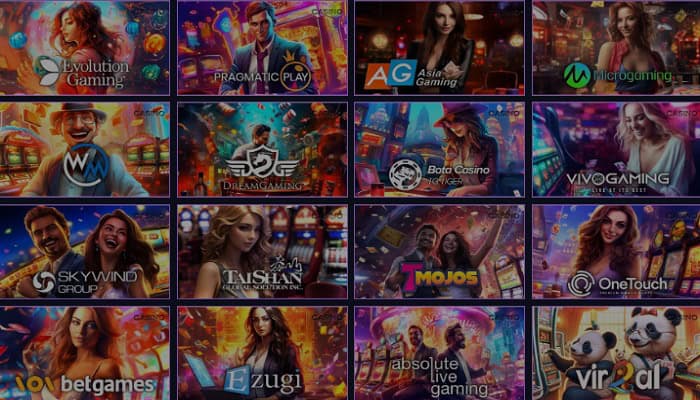Viewport: 700px width, 400px height.
Task: Select the Dream Gaming tile
Action: pos(262,148)
